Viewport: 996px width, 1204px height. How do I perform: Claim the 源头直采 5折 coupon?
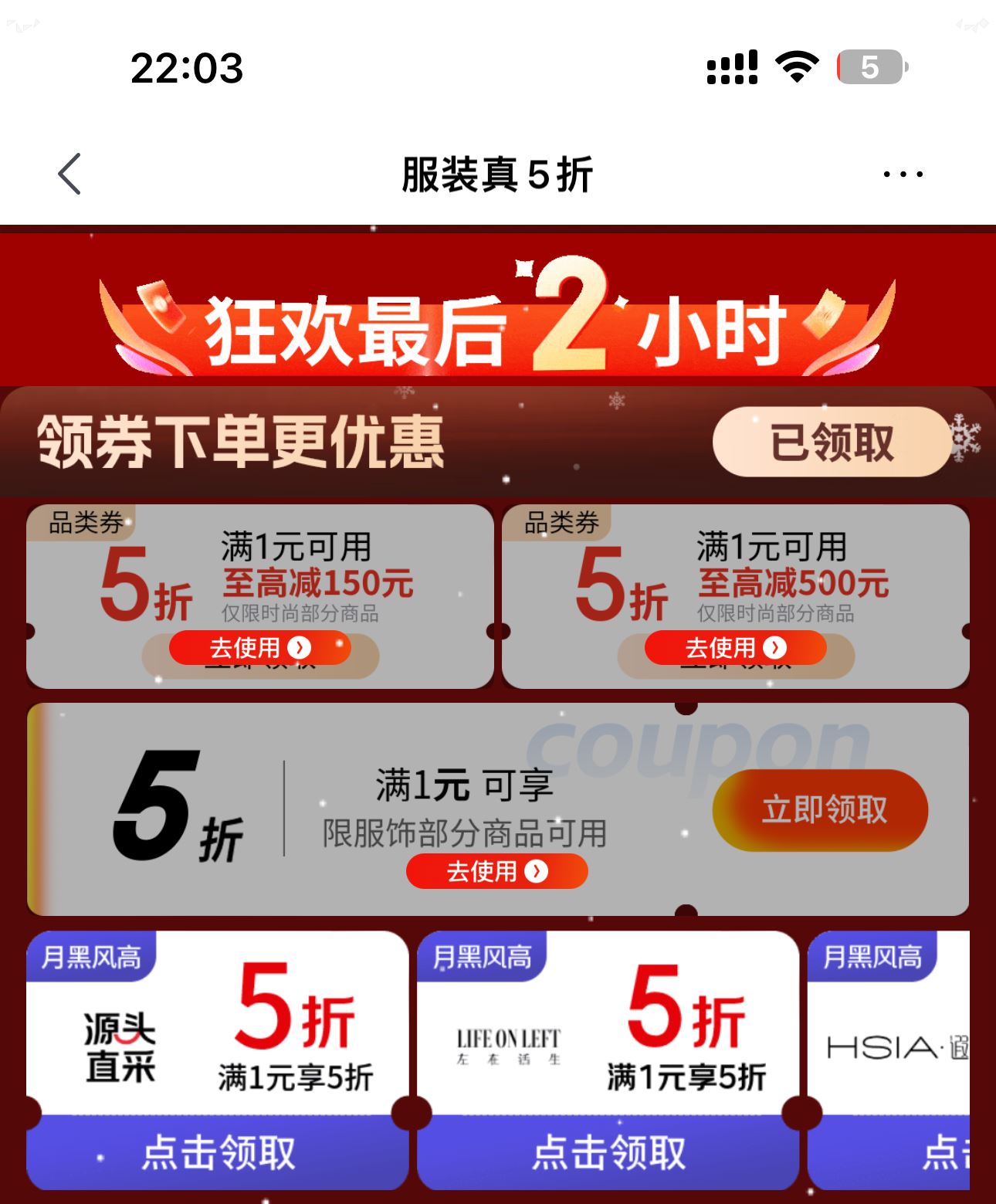click(x=218, y=1151)
